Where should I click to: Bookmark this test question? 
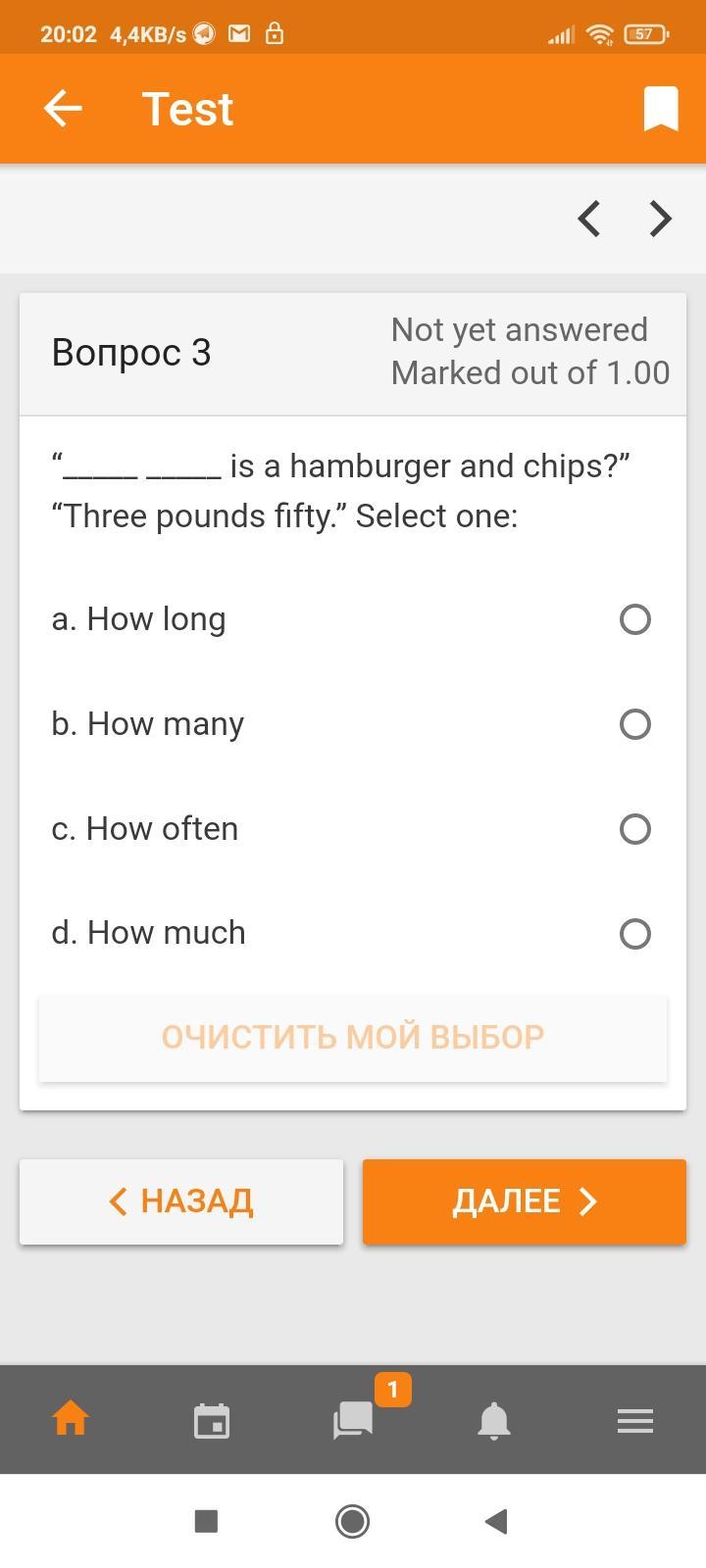click(x=660, y=109)
